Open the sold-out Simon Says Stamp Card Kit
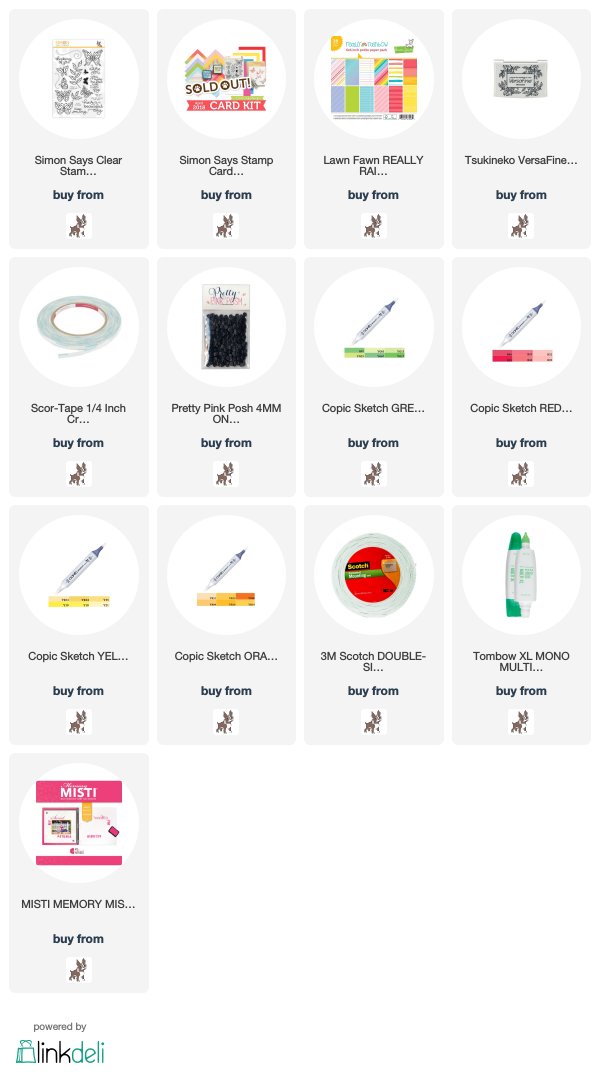This screenshot has width=600, height=1073. point(226,129)
